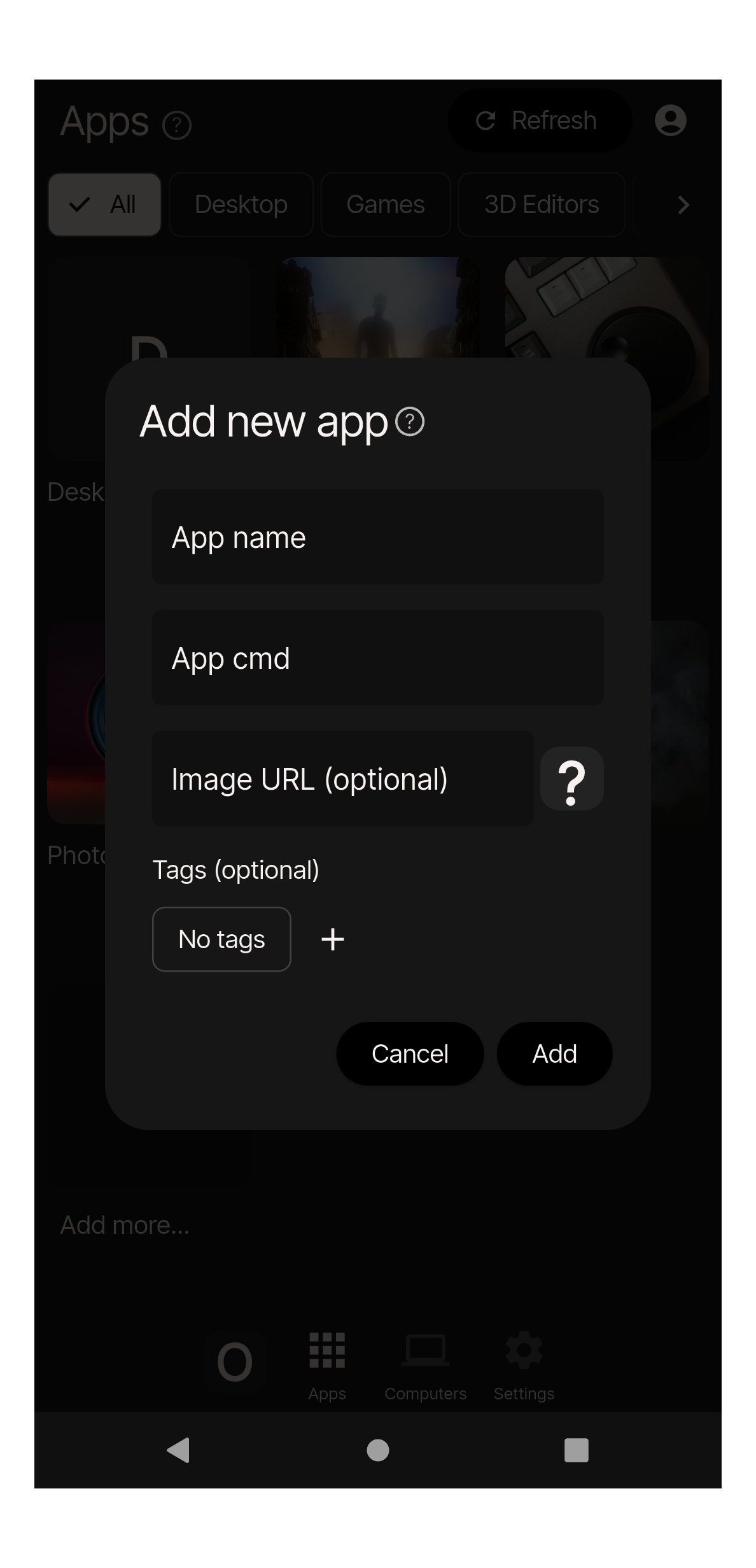Go back using the system back button

click(178, 1450)
